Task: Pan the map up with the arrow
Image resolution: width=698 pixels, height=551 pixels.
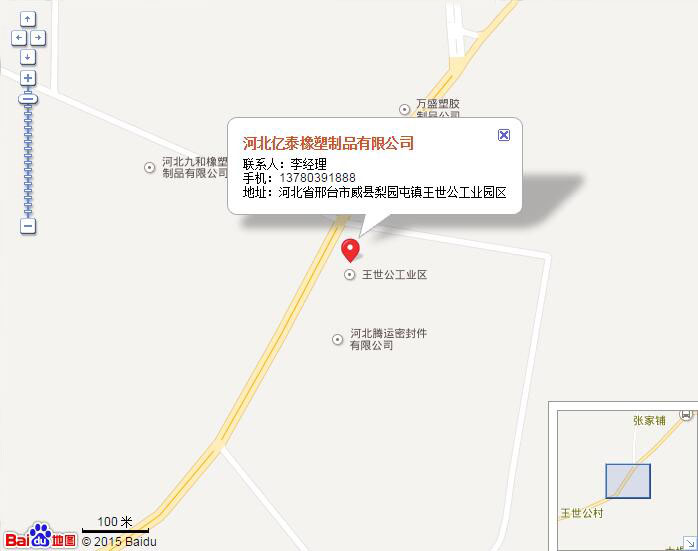Action: (x=28, y=19)
